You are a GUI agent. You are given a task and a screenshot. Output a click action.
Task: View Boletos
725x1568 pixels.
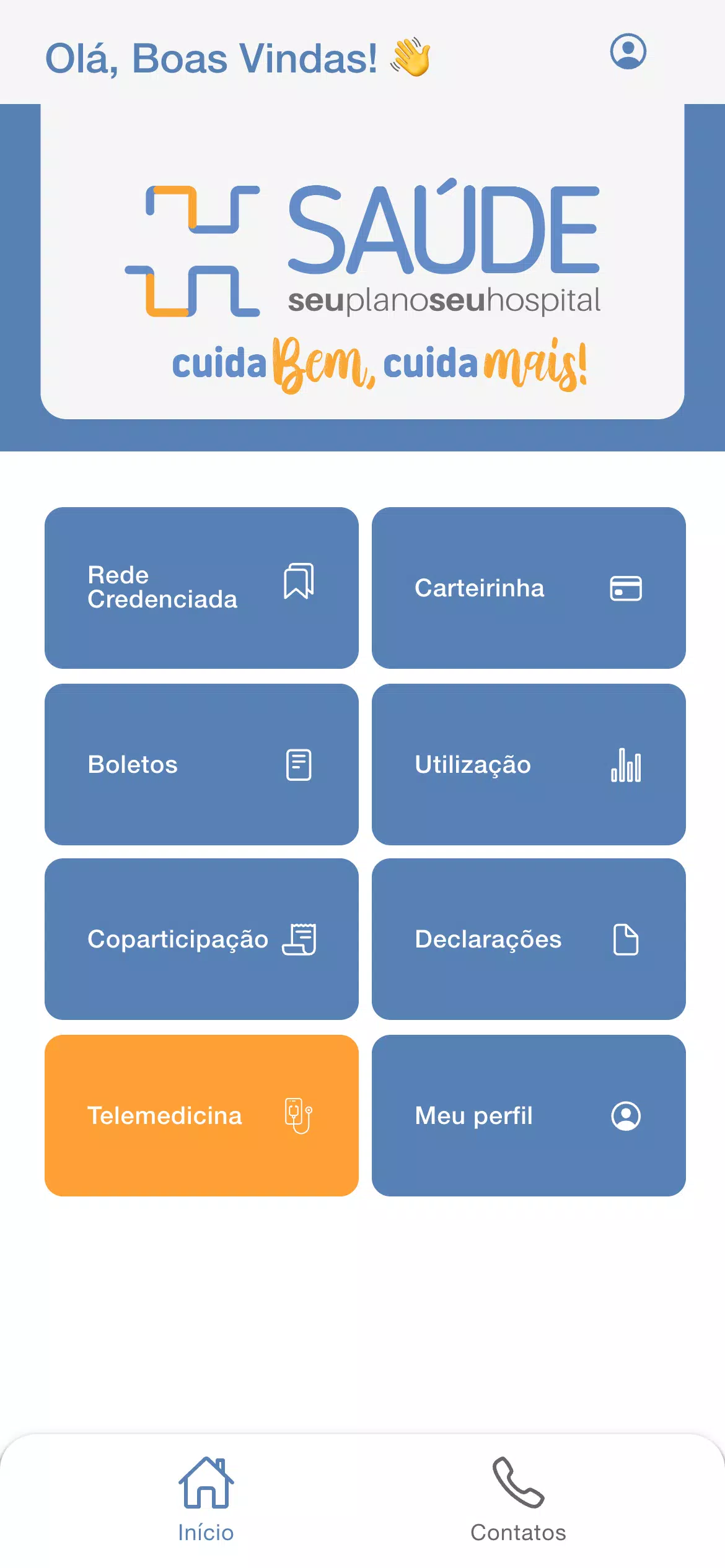(201, 764)
